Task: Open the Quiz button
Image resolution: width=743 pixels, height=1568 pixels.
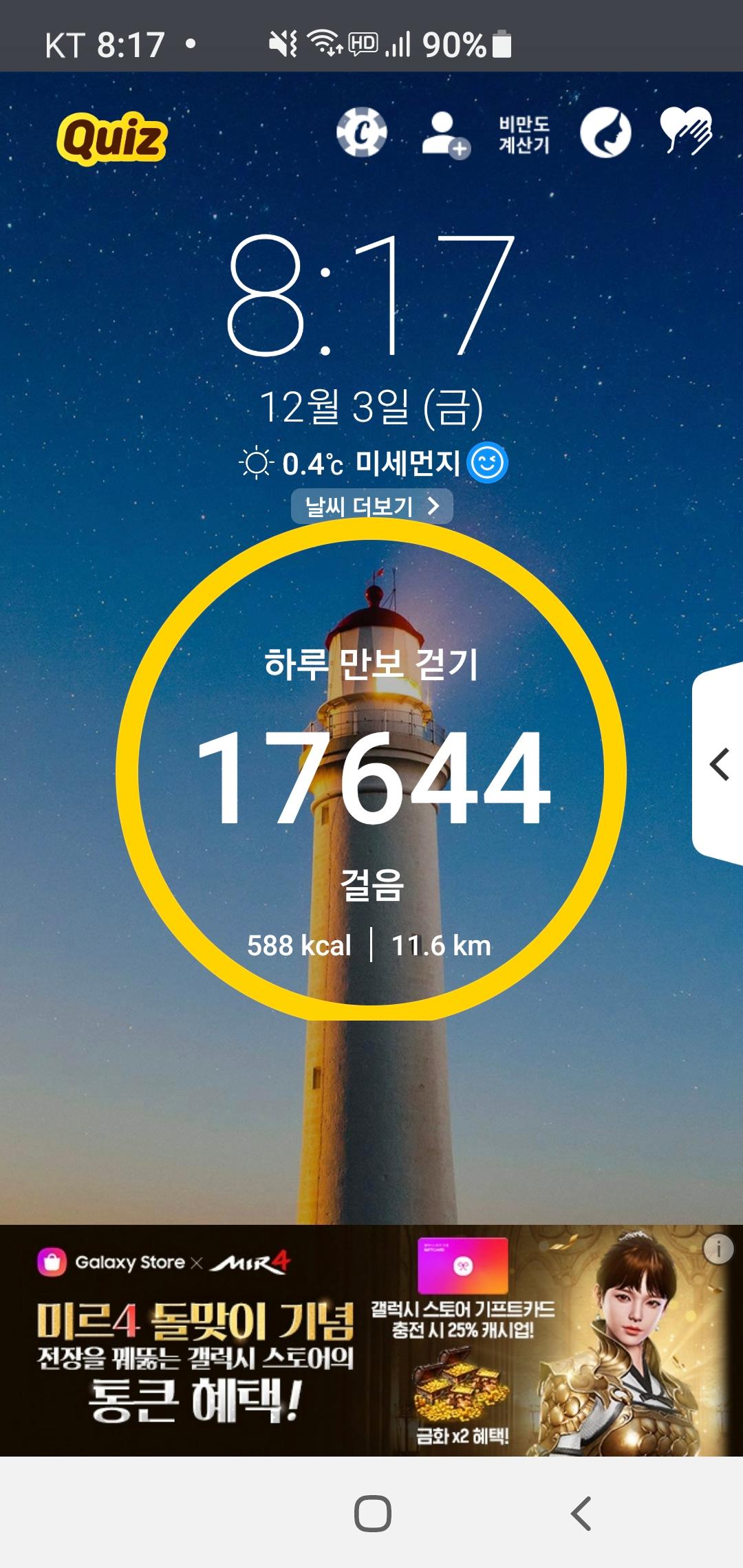Action: coord(112,138)
